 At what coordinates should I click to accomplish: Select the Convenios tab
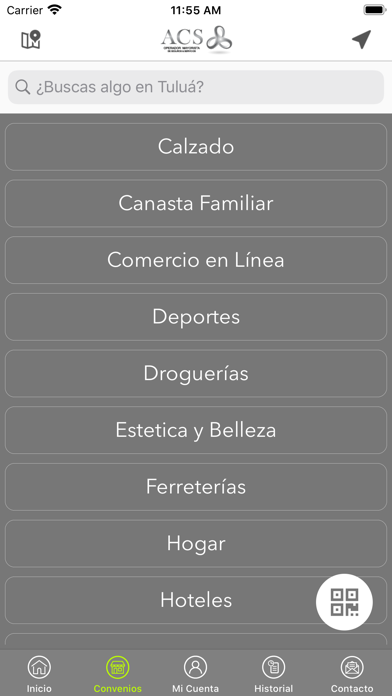coord(118,675)
